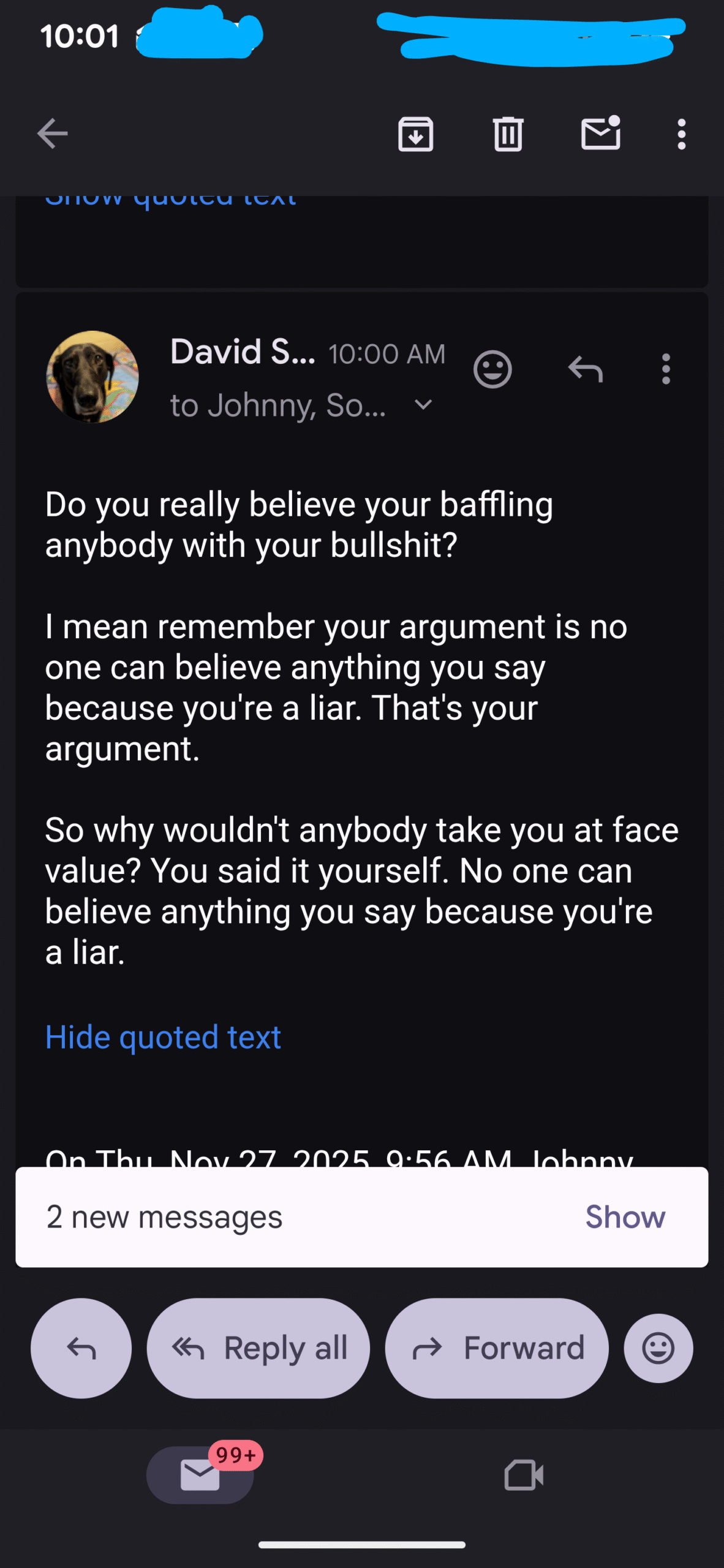Reply to David's 10:00 AM message
Screen dimensions: 724x1568
[586, 369]
